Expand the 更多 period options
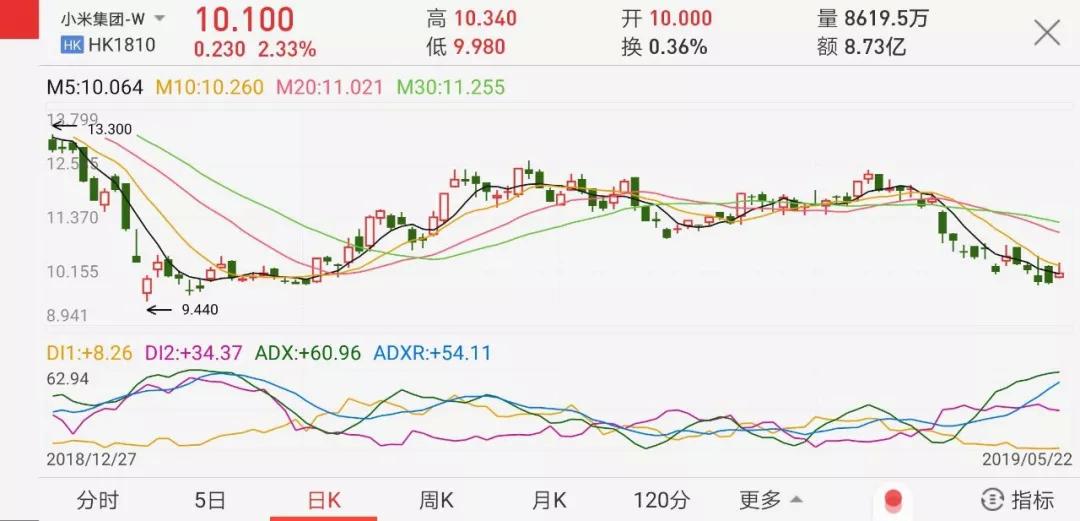 (x=771, y=500)
